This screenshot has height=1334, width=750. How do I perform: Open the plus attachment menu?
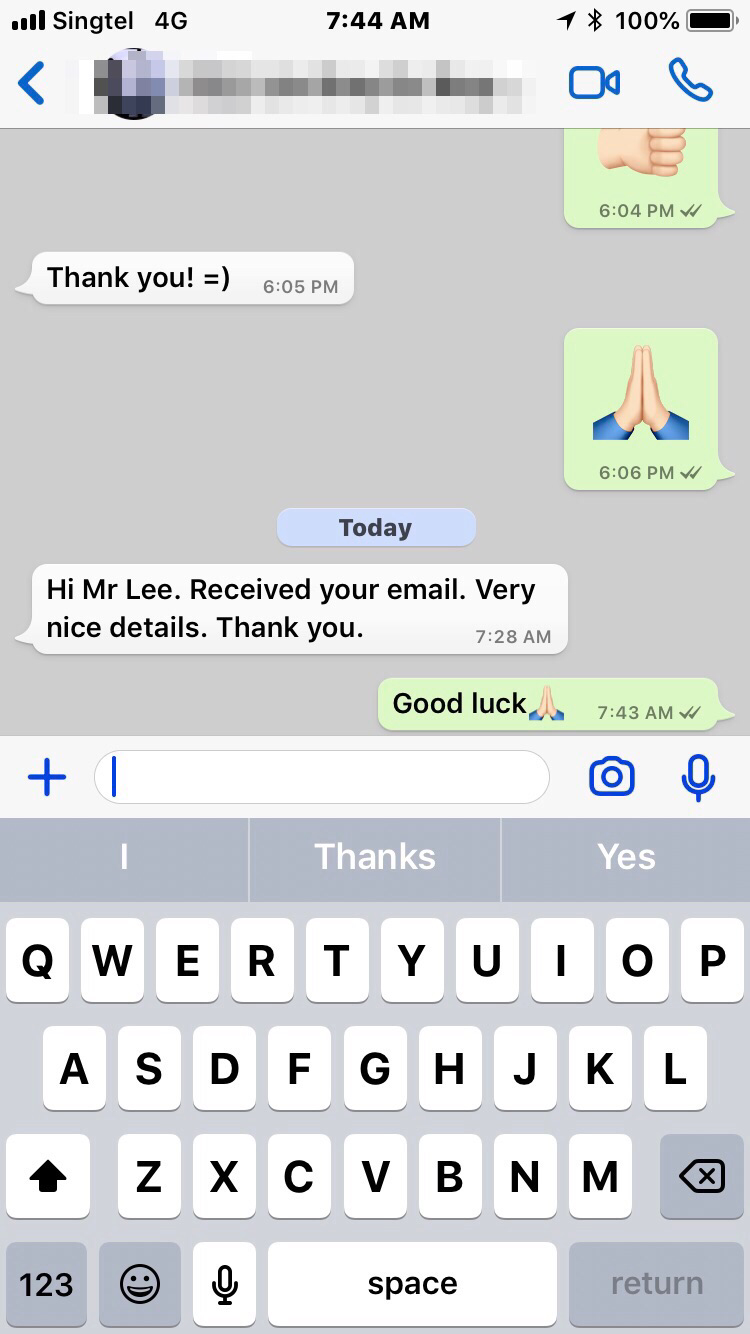tap(46, 777)
